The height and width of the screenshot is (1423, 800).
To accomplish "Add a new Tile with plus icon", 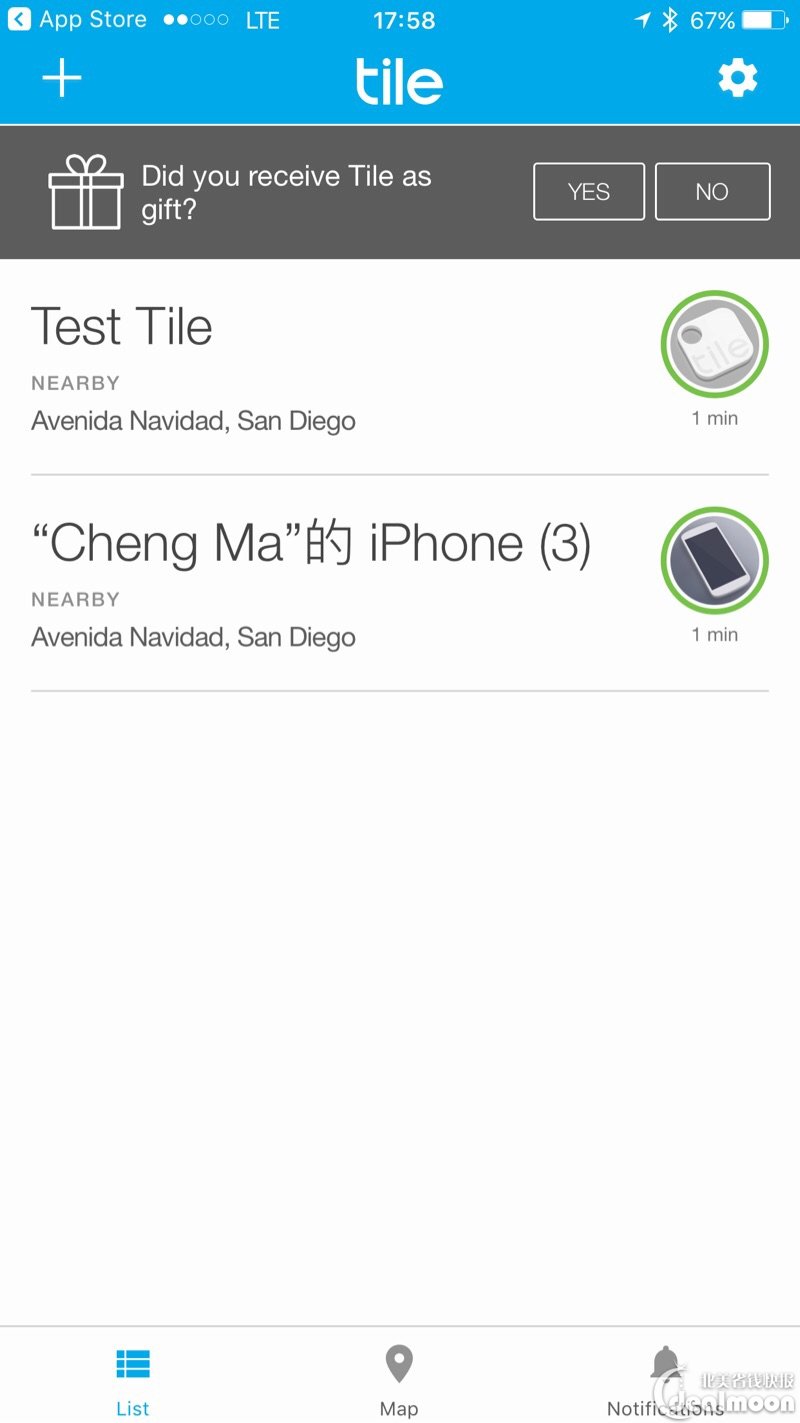I will [x=62, y=78].
